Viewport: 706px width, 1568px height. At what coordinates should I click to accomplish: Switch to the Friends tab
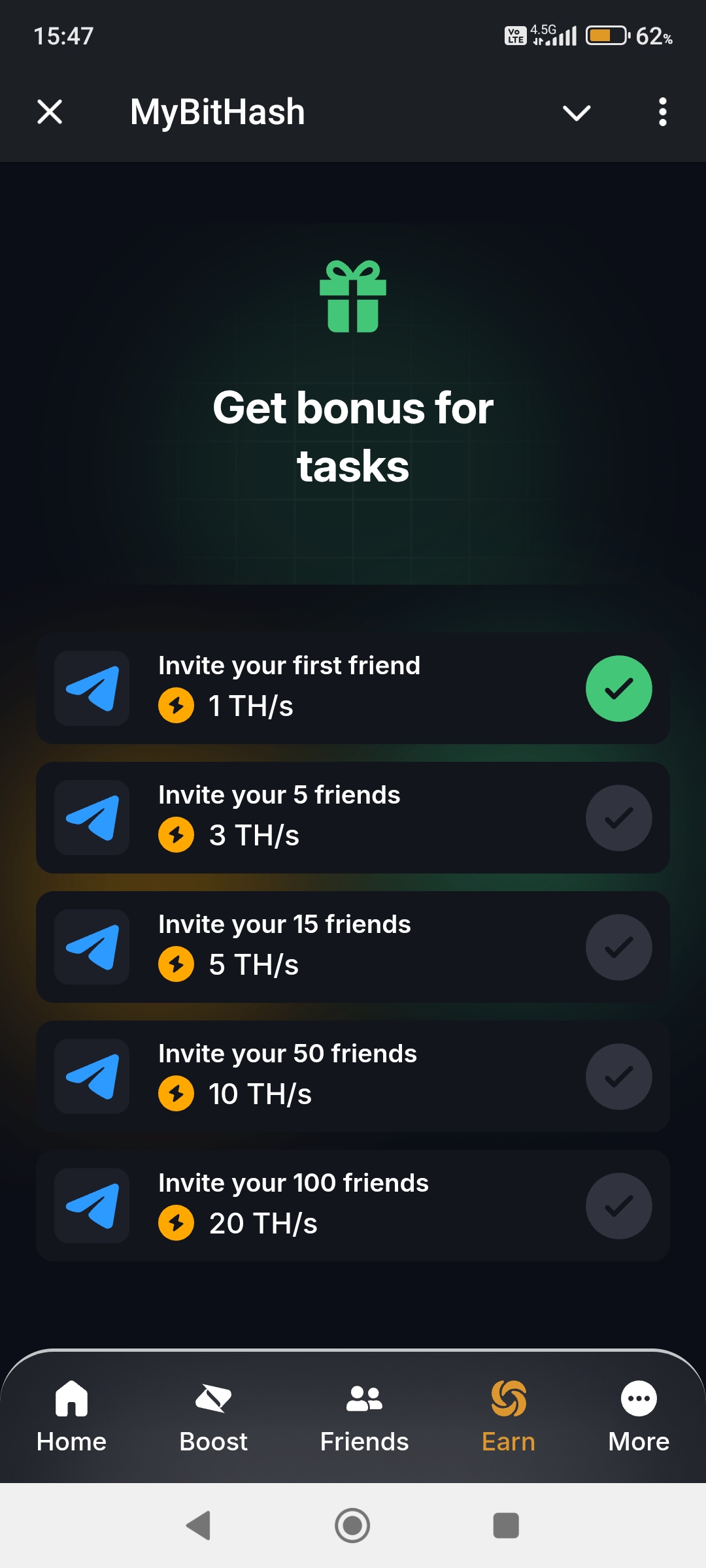[364, 1416]
